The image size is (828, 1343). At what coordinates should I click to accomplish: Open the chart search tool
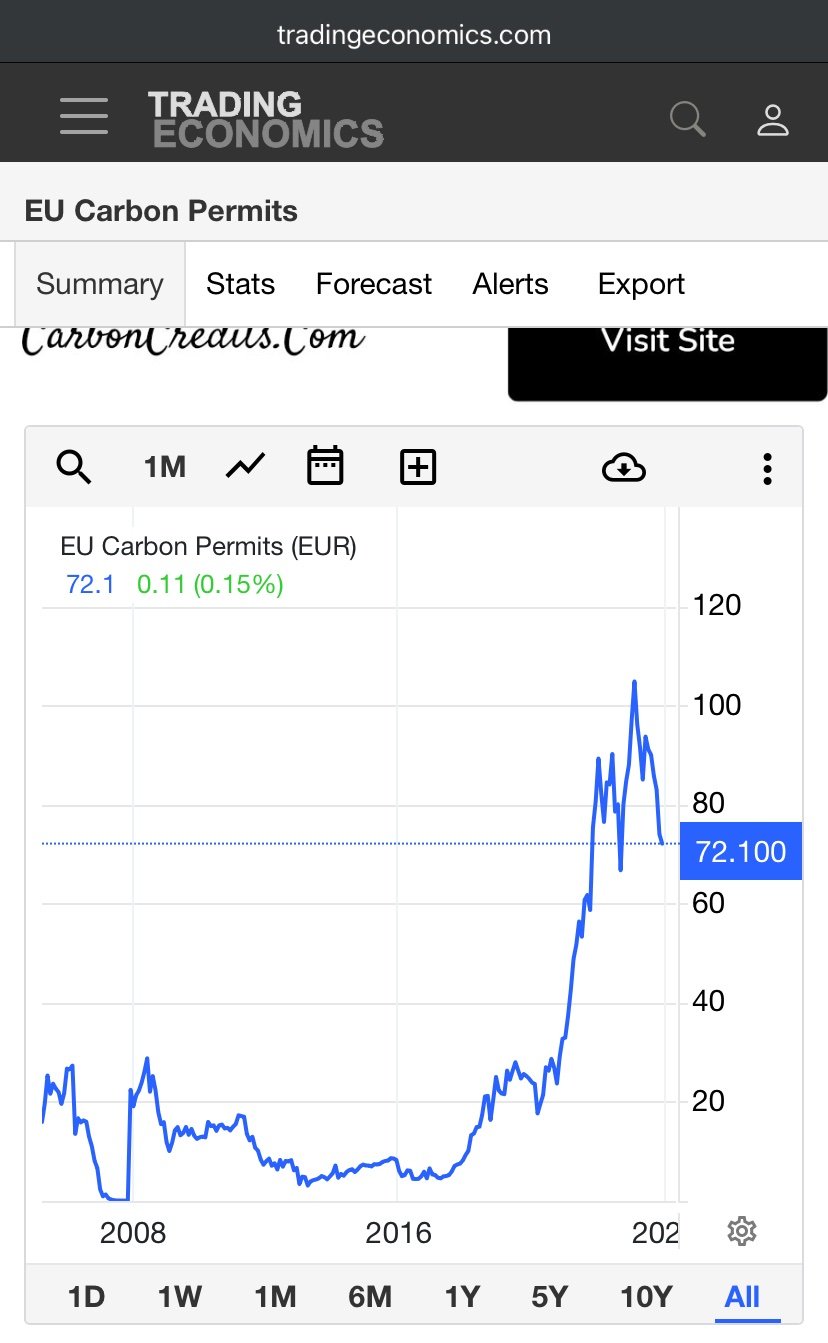pyautogui.click(x=74, y=467)
